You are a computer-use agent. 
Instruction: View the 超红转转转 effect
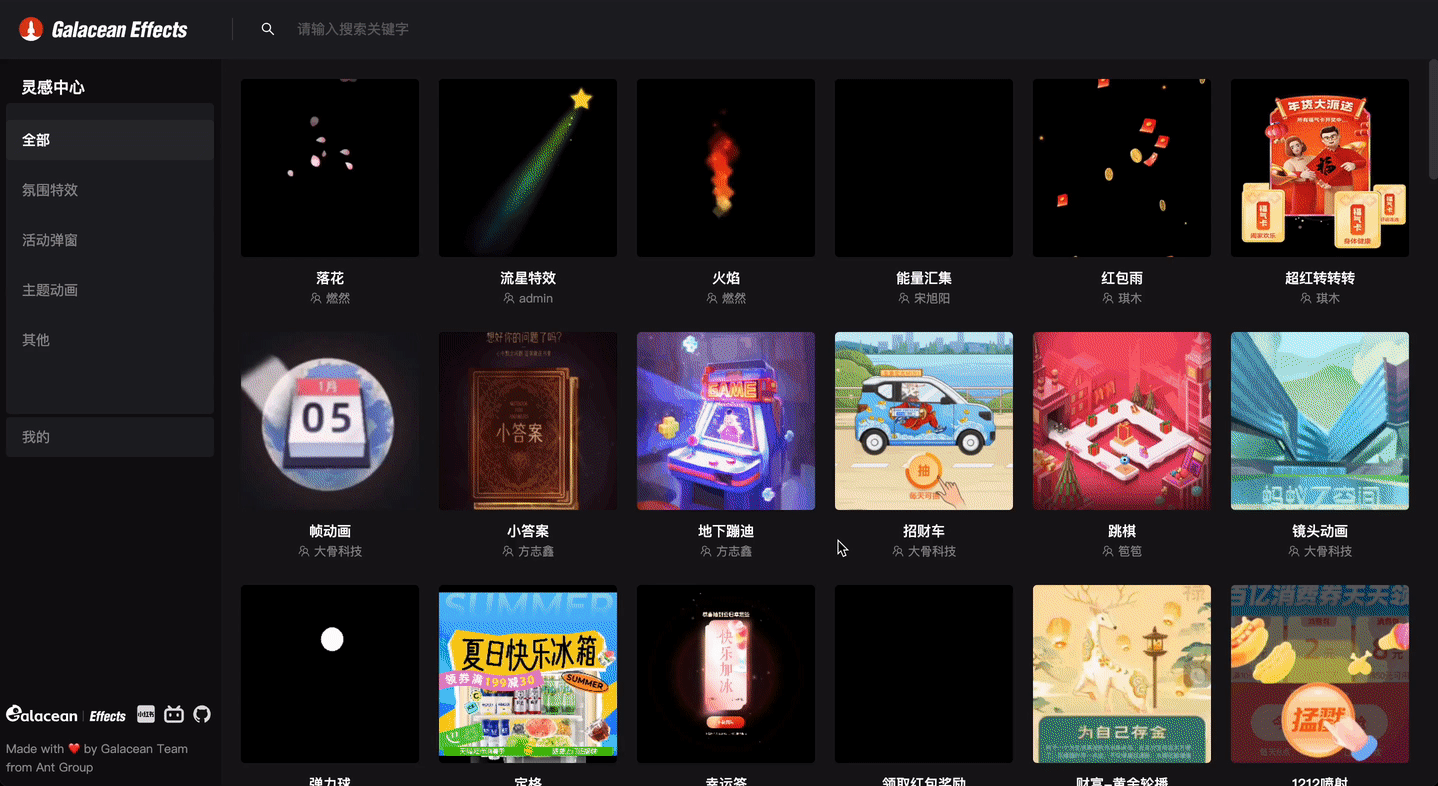(1320, 168)
